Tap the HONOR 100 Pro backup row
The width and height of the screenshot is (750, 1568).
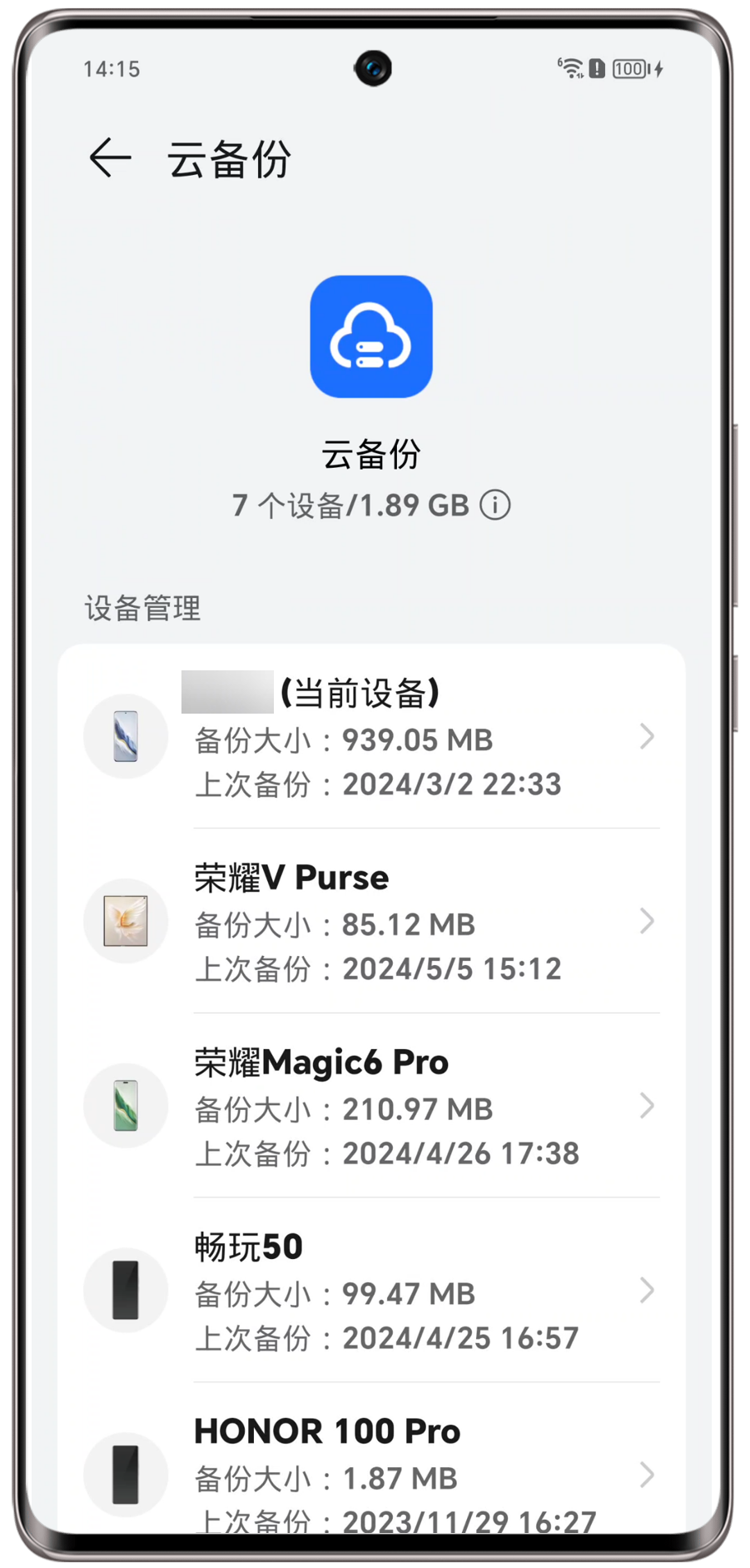pos(371,1474)
